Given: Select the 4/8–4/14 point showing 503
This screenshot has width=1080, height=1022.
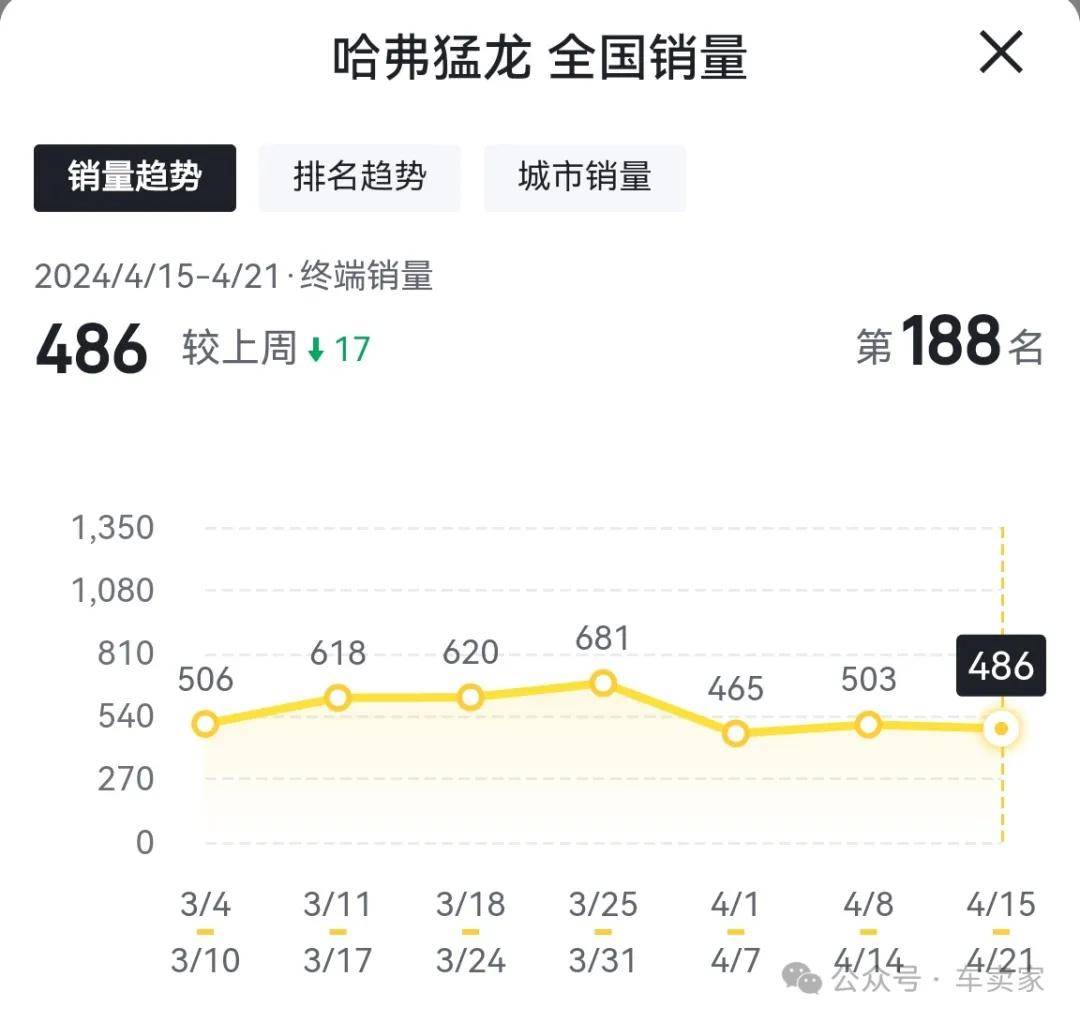Looking at the screenshot, I should [868, 724].
